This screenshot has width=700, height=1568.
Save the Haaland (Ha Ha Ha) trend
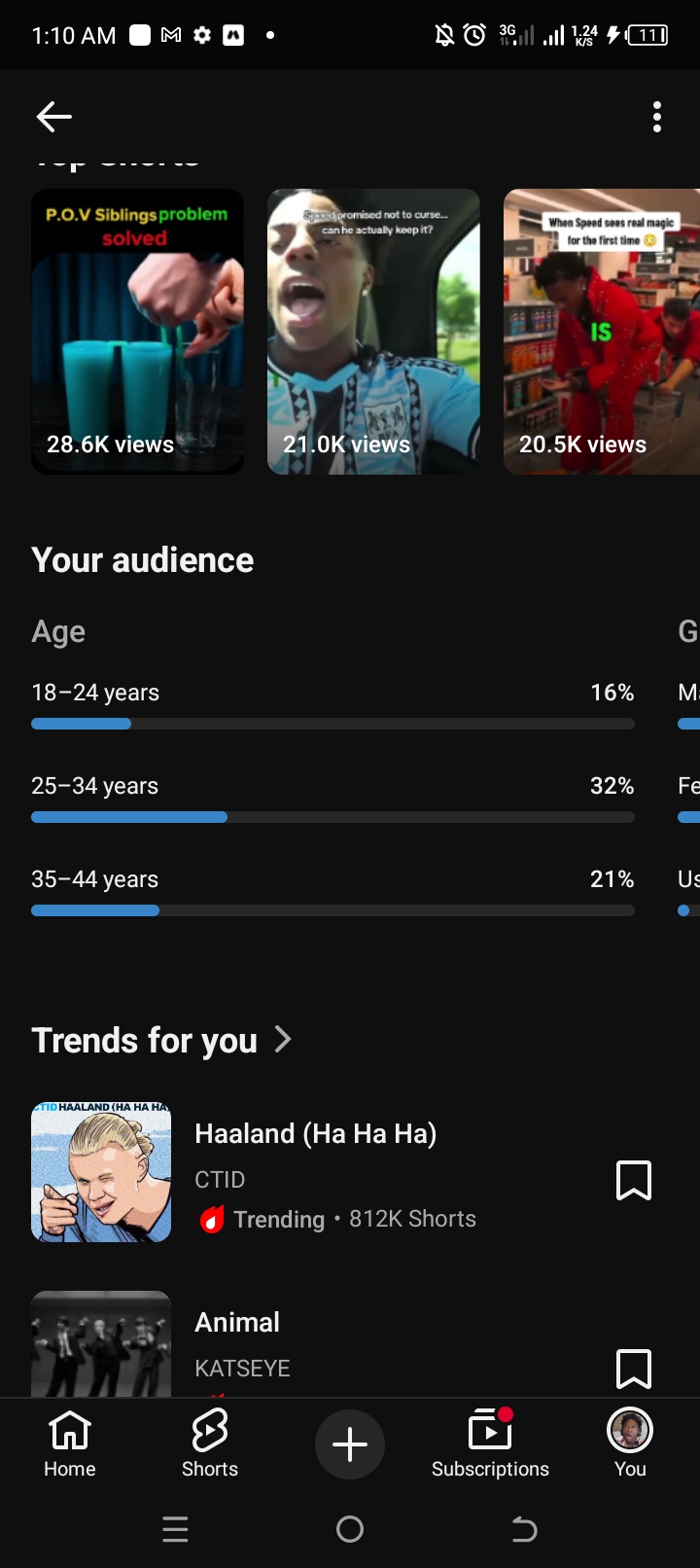pyautogui.click(x=634, y=1180)
